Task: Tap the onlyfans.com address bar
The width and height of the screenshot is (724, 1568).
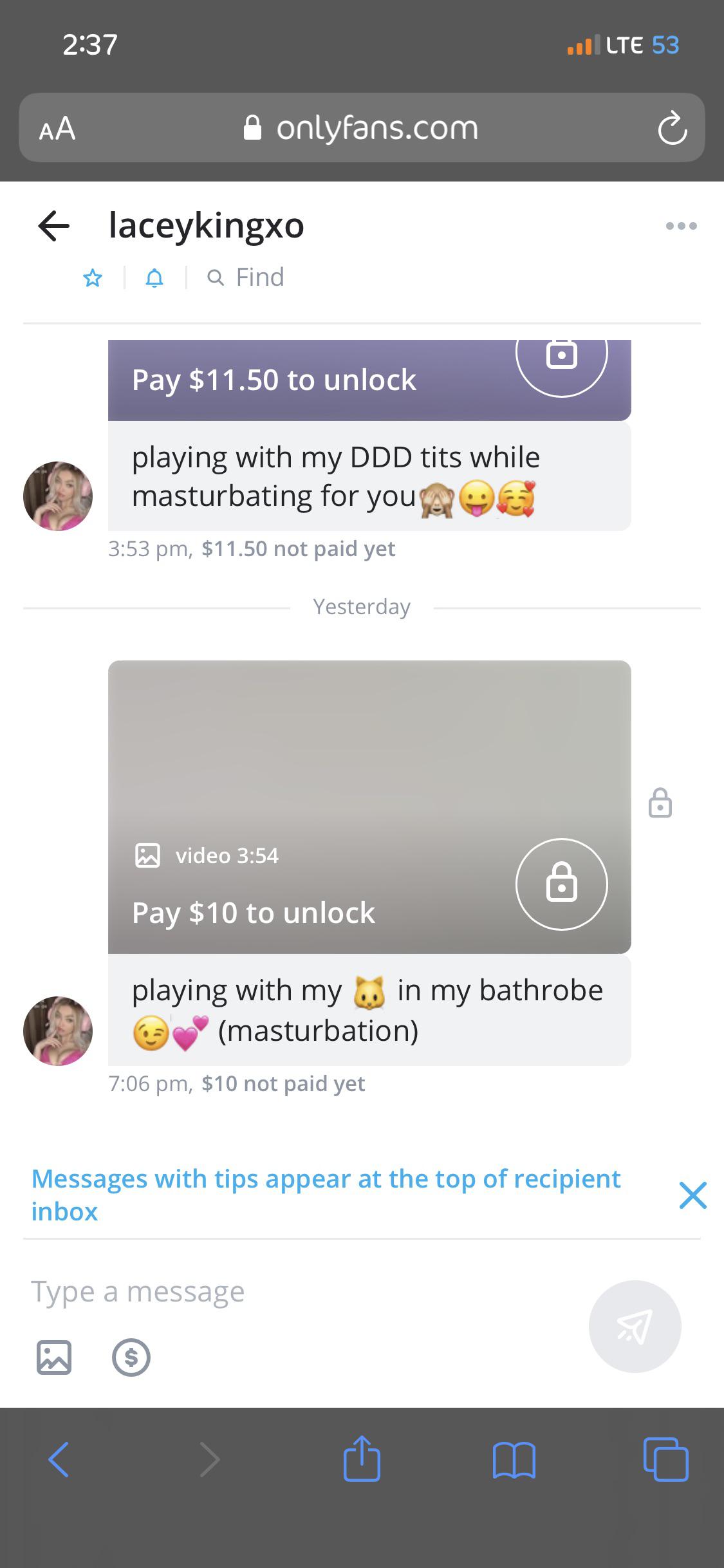Action: [x=362, y=127]
